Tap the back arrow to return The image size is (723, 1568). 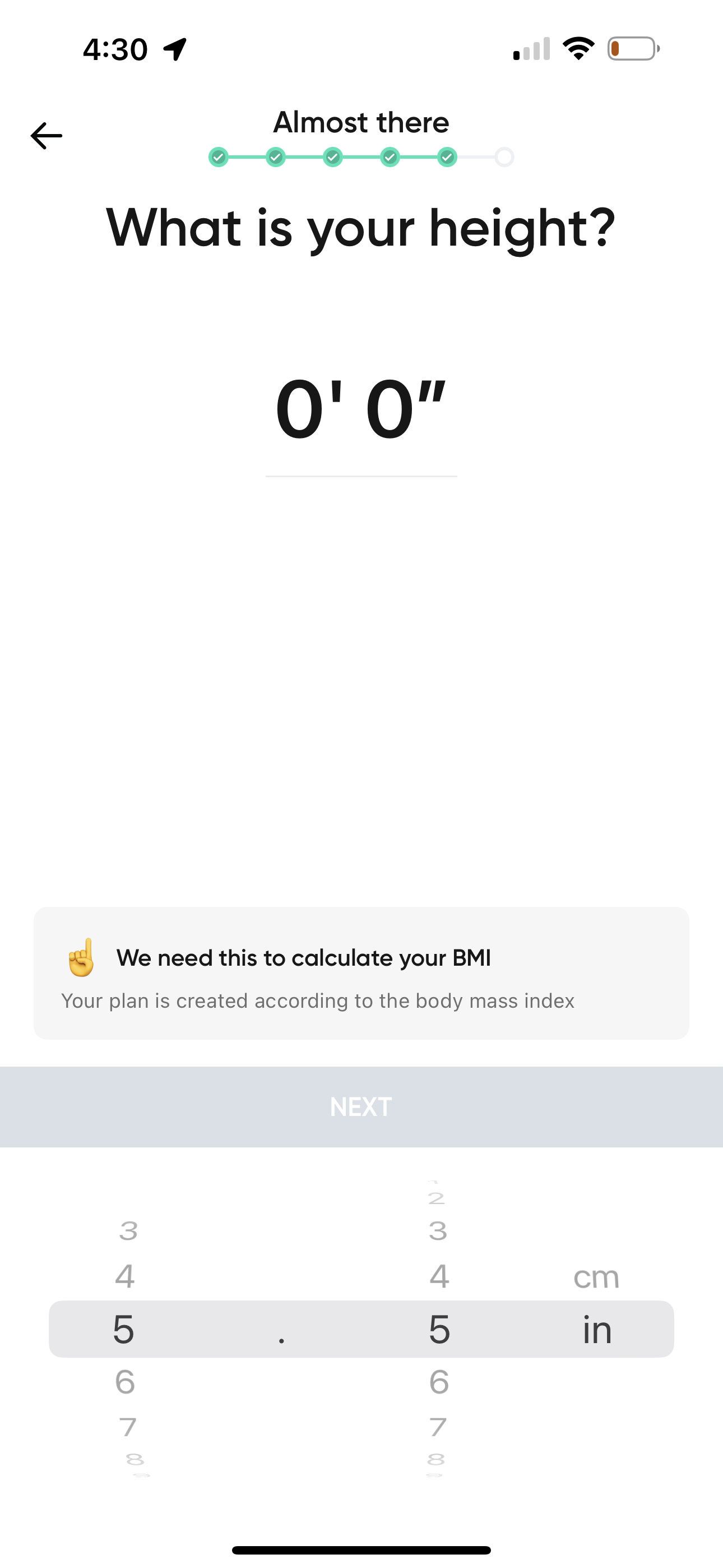47,135
